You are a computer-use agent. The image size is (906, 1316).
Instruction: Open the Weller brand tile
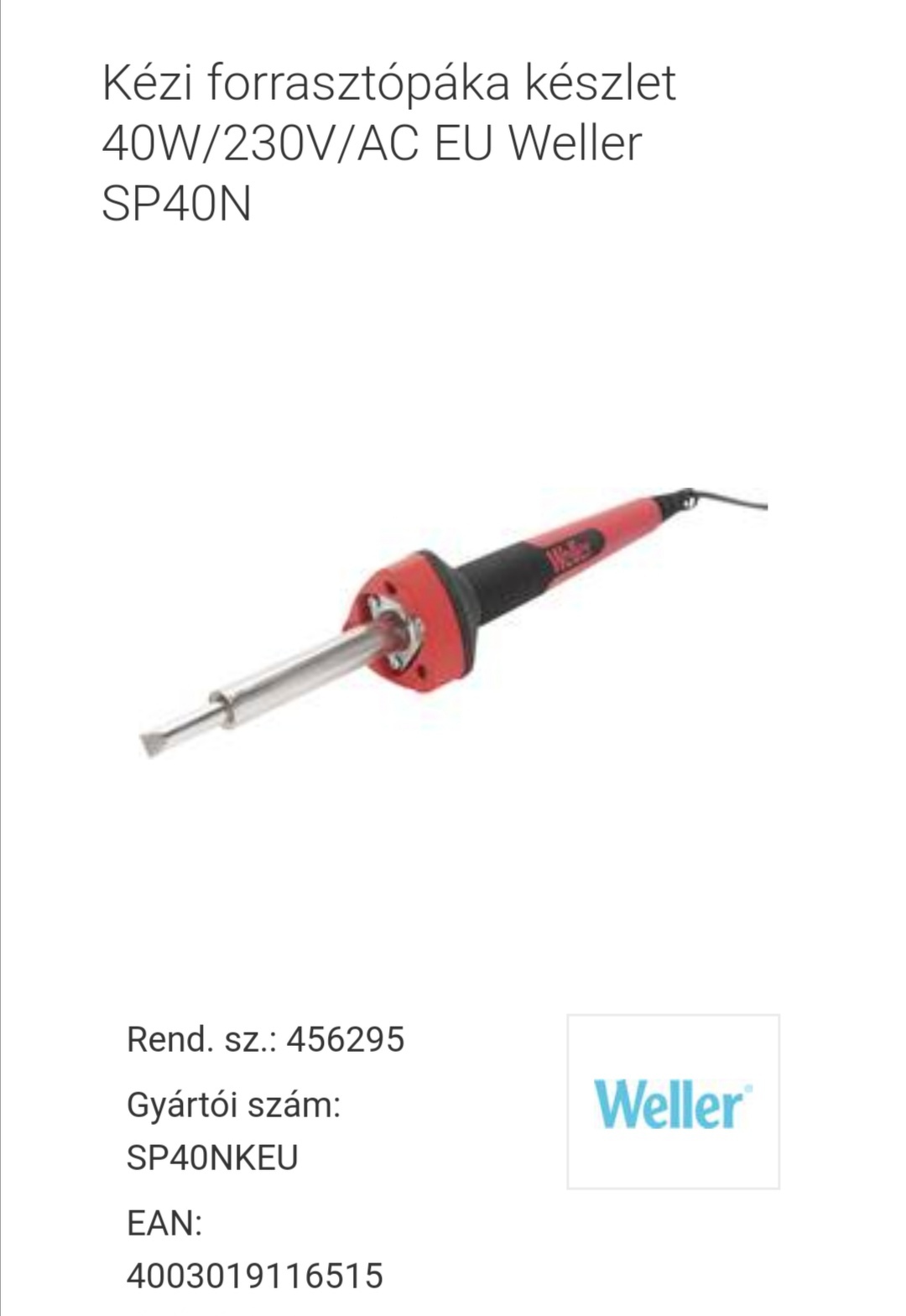tap(673, 1101)
